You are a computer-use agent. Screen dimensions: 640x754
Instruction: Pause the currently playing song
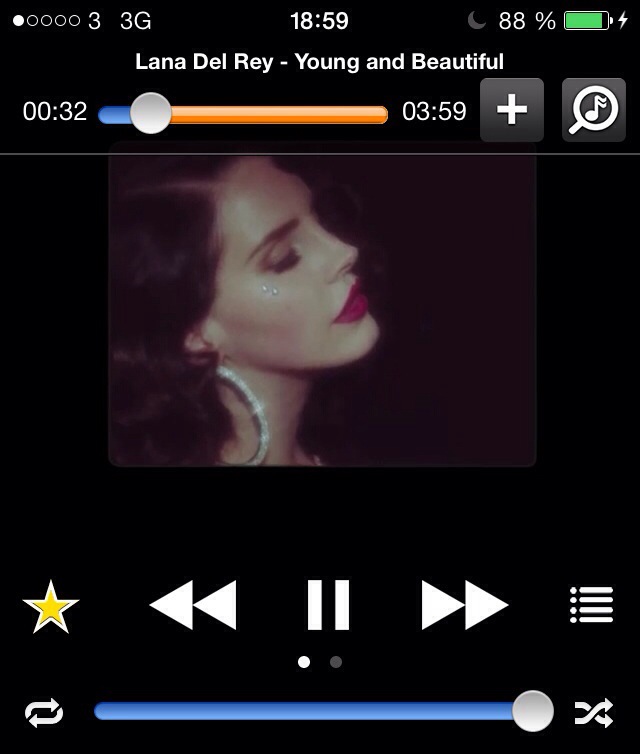pos(327,605)
